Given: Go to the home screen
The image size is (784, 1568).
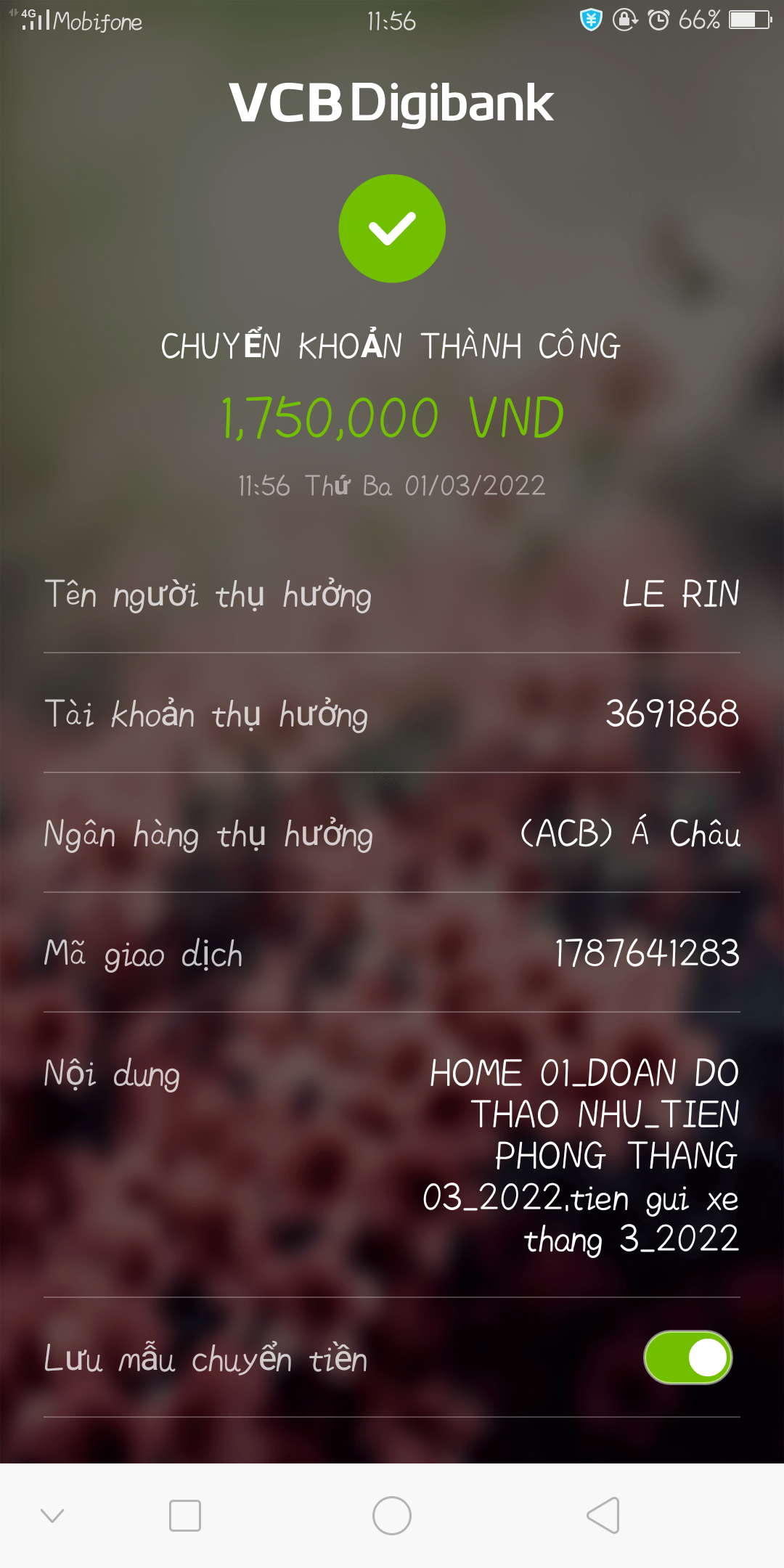Looking at the screenshot, I should [x=392, y=1516].
